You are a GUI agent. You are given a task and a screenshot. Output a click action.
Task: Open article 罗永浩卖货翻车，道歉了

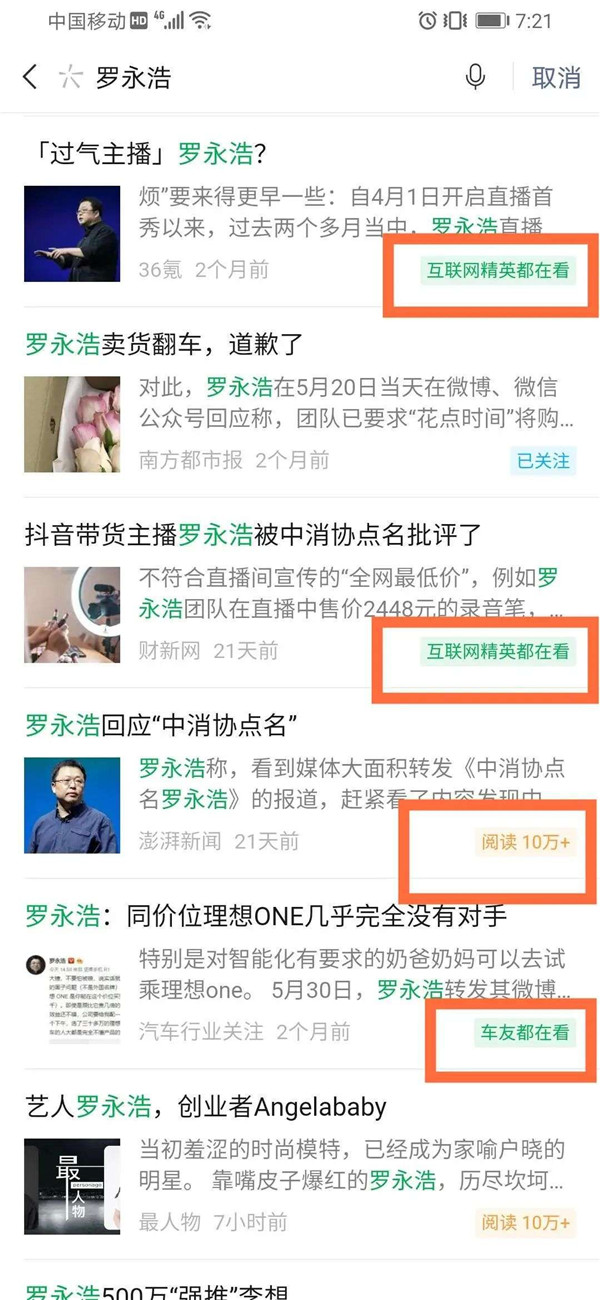(x=164, y=345)
